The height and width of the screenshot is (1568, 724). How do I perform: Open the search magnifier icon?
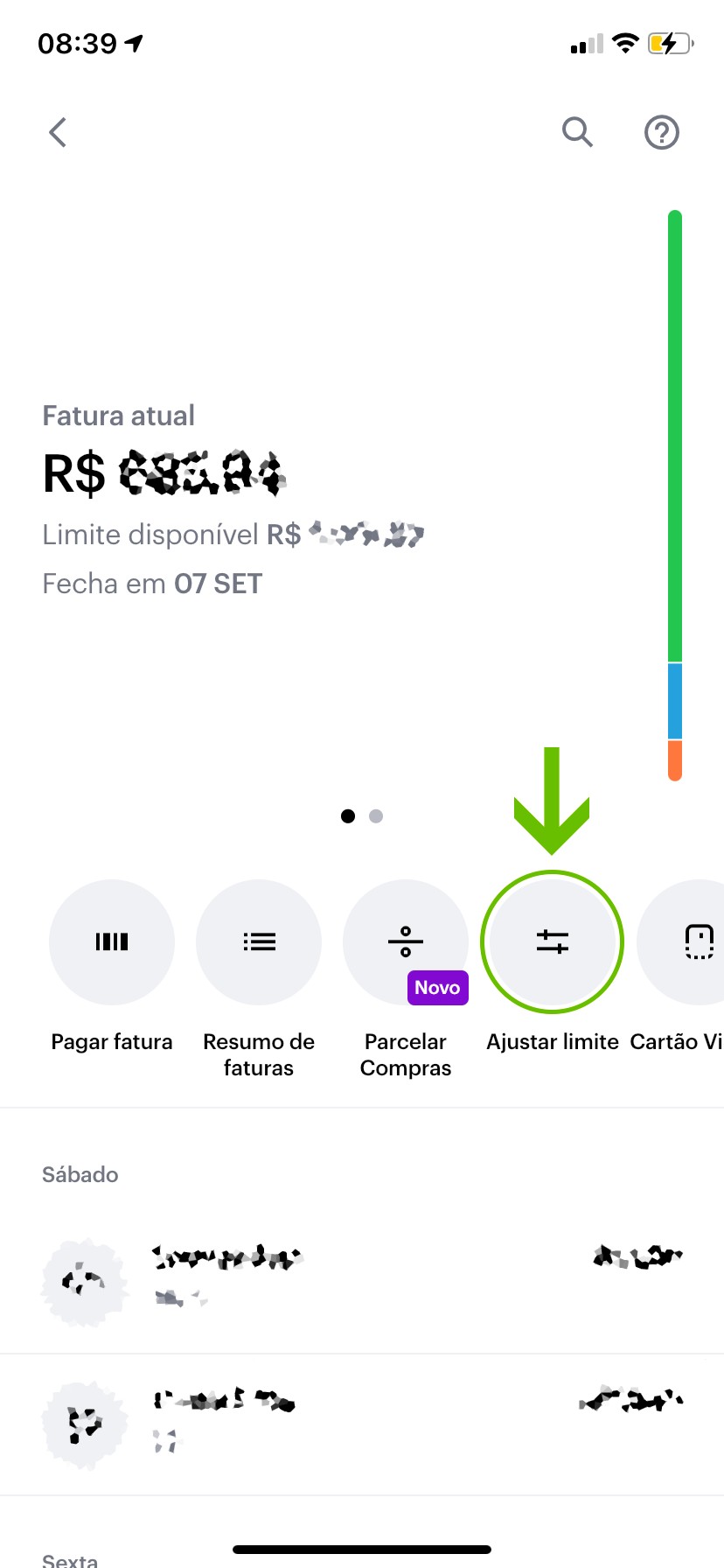(x=577, y=133)
